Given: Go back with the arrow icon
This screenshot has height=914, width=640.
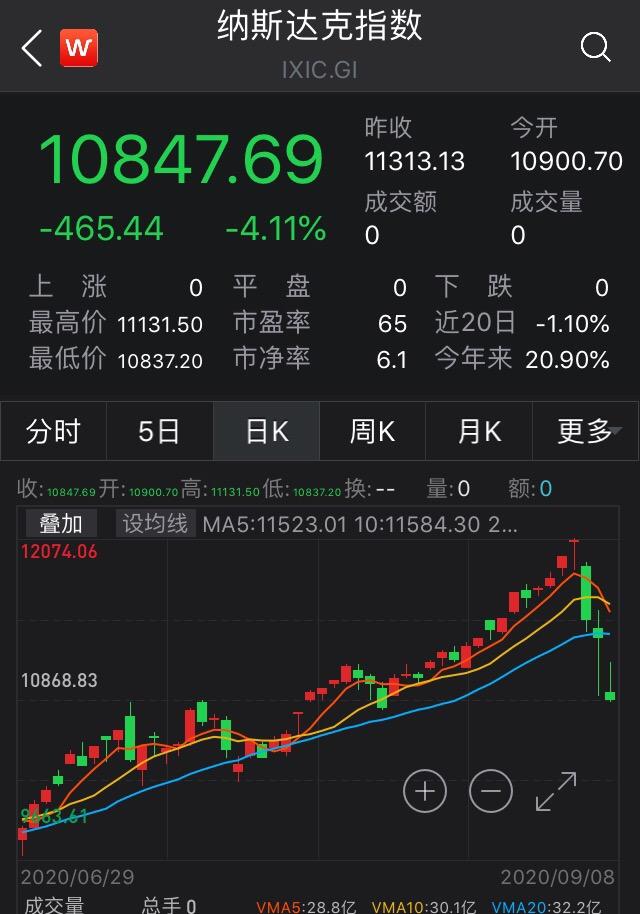Looking at the screenshot, I should (32, 47).
